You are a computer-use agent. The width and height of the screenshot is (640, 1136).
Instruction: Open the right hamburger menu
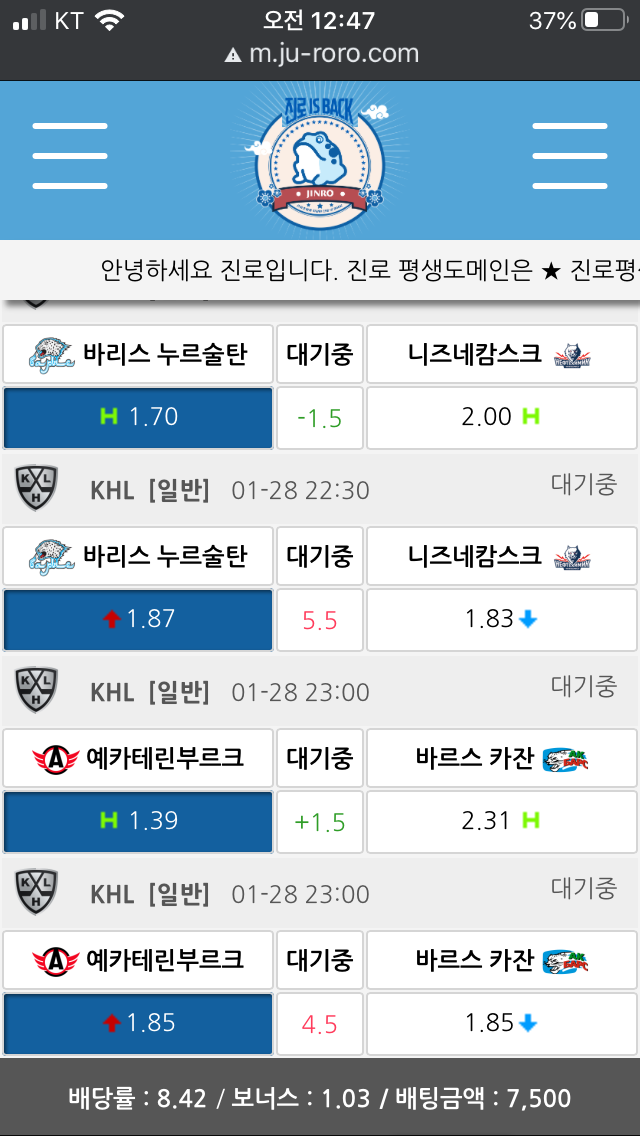pyautogui.click(x=569, y=156)
